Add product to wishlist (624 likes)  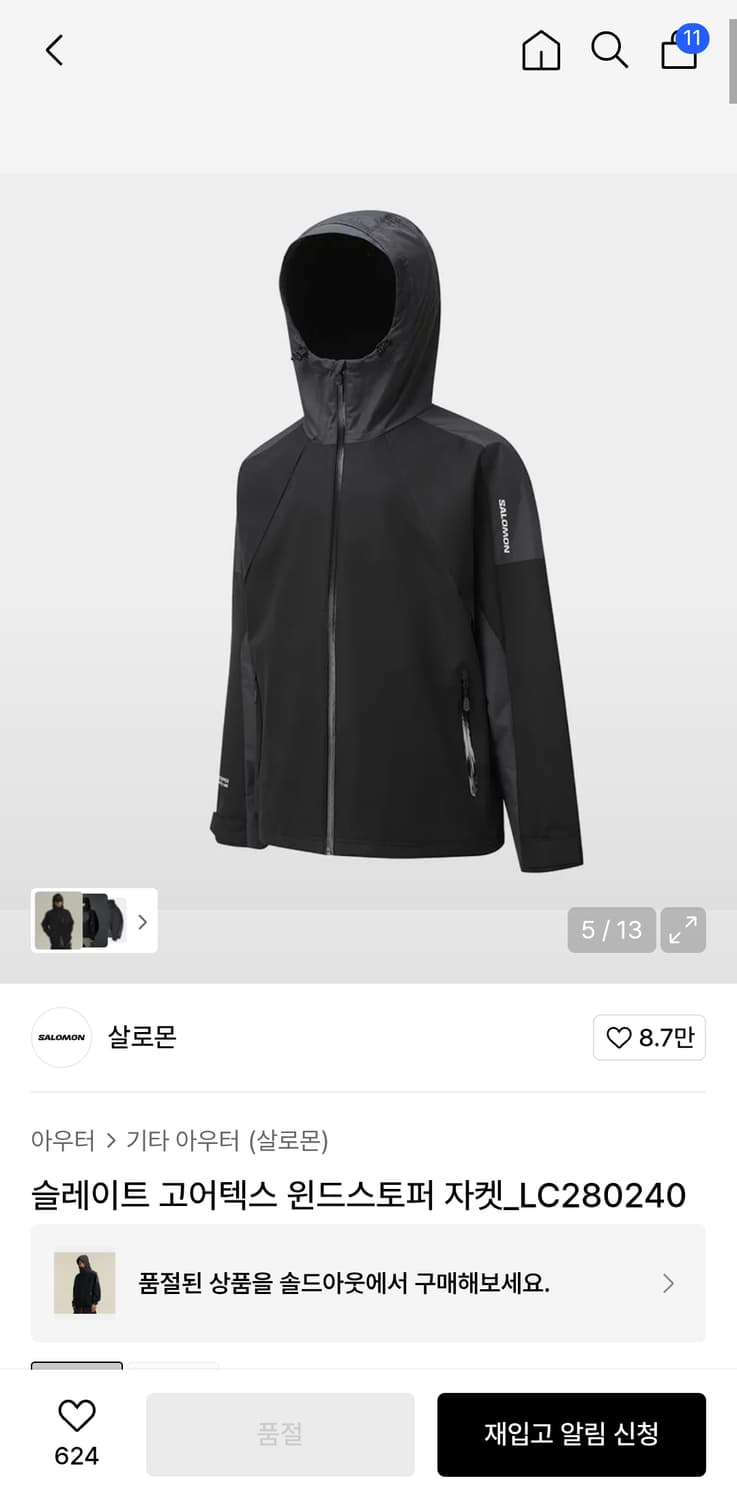[x=76, y=1433]
